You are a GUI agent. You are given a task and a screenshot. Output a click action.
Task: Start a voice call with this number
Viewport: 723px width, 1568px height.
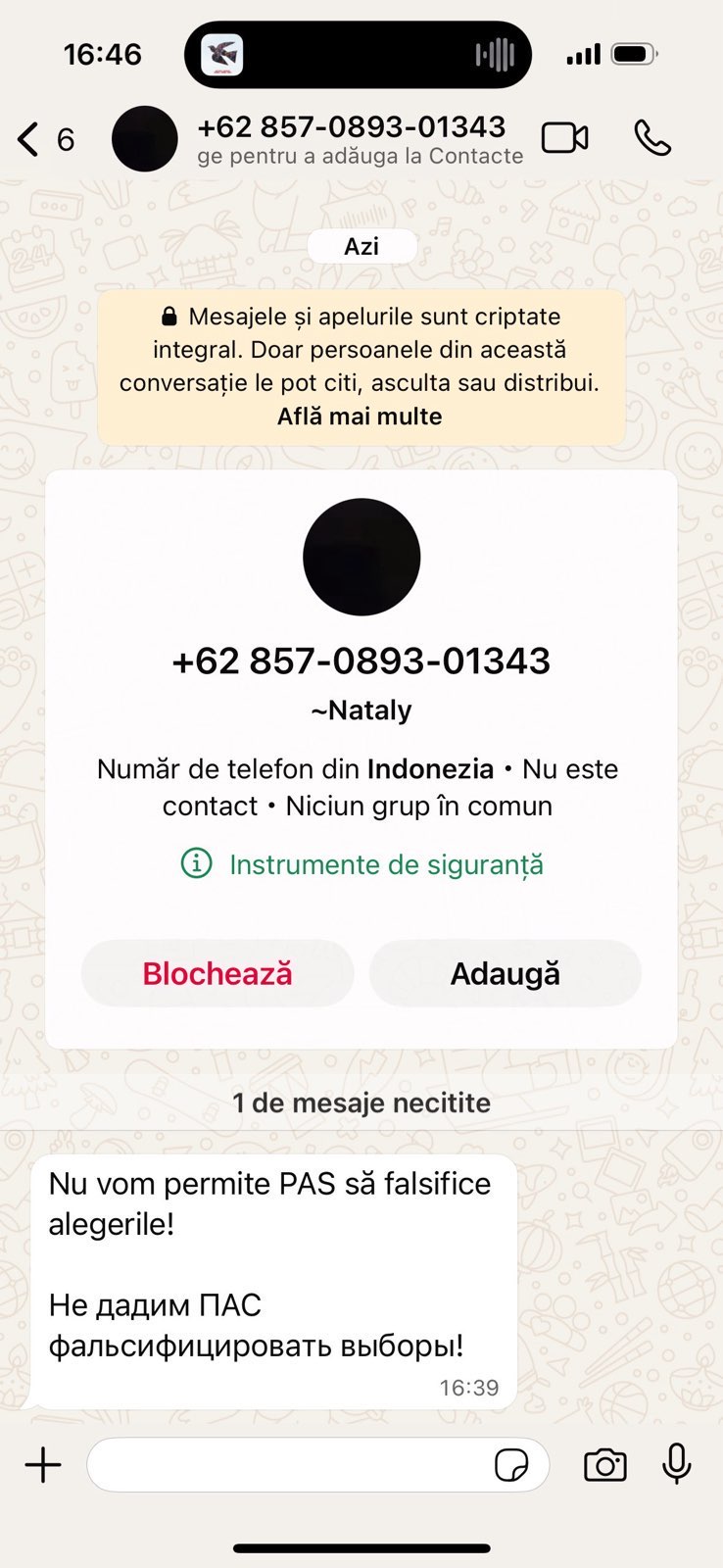click(x=652, y=138)
